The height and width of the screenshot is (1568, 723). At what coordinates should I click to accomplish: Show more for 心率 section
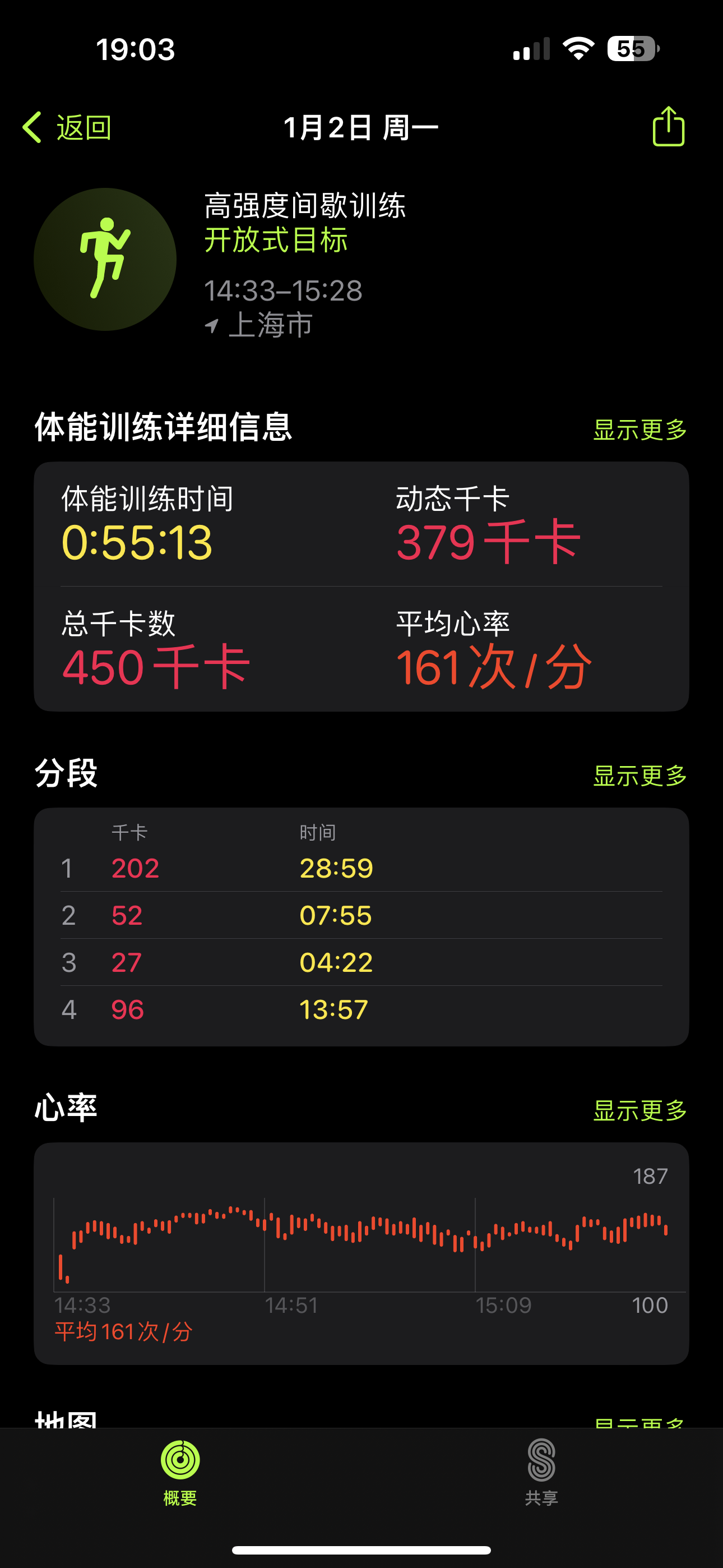639,1110
